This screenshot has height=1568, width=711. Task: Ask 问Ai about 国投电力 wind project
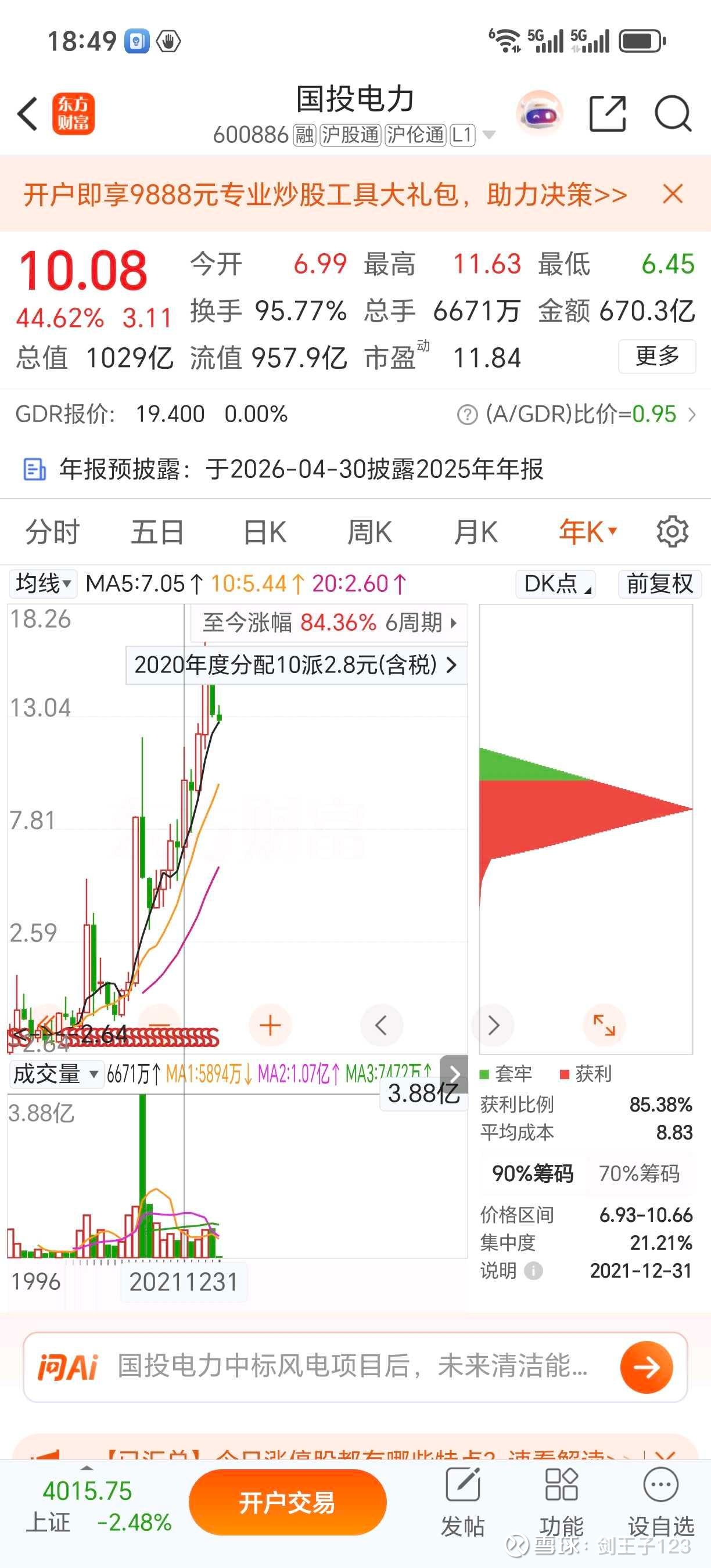coord(353,1366)
